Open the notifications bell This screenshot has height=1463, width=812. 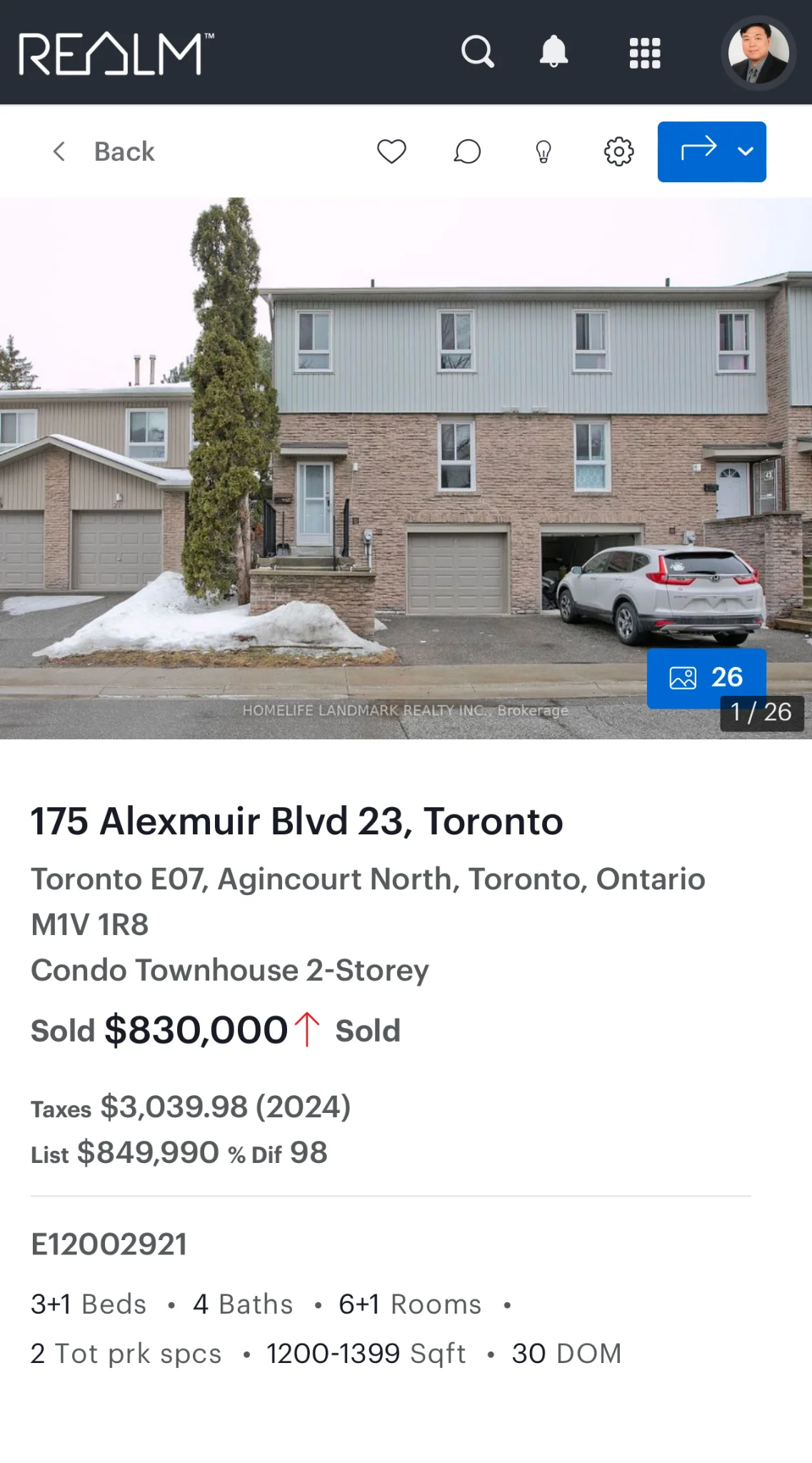click(553, 52)
